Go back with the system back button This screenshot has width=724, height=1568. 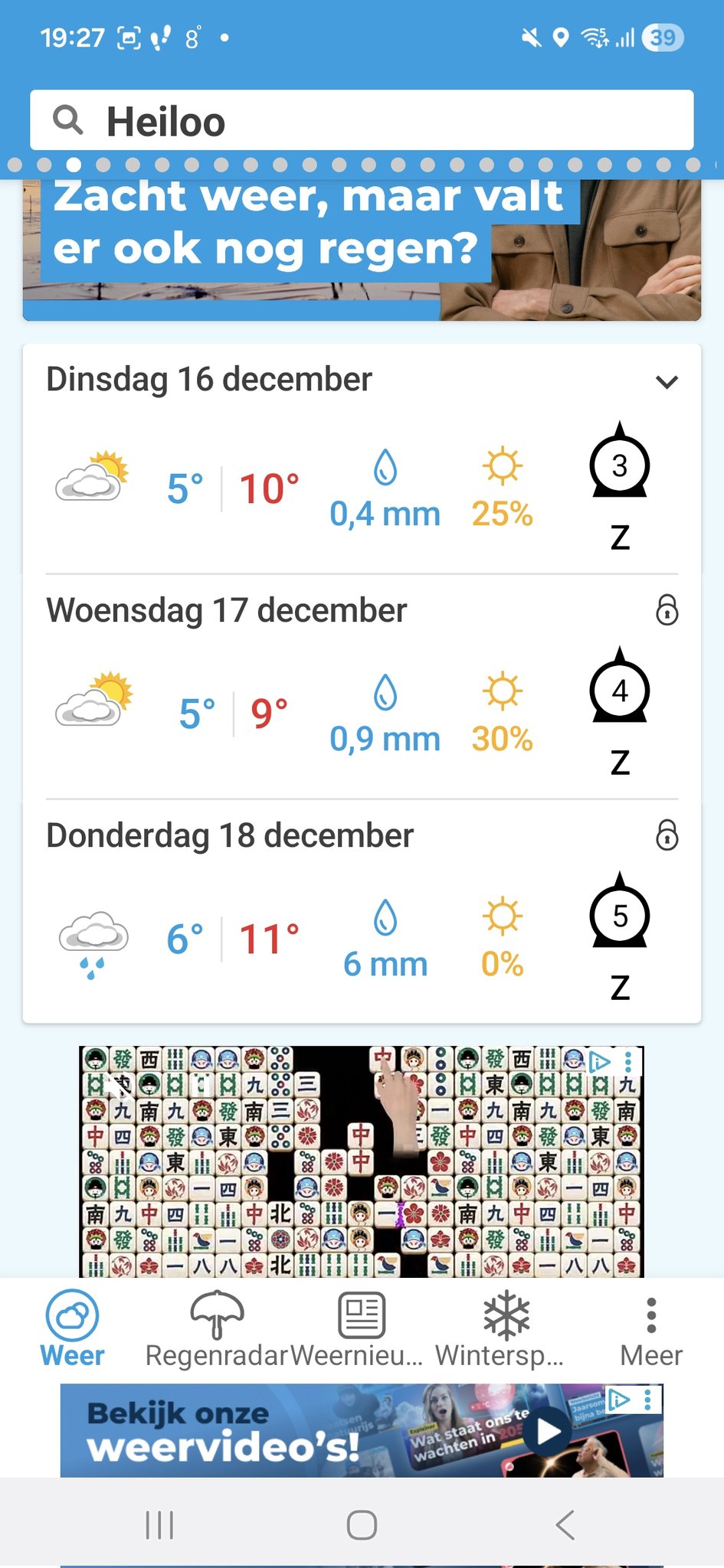565,1525
